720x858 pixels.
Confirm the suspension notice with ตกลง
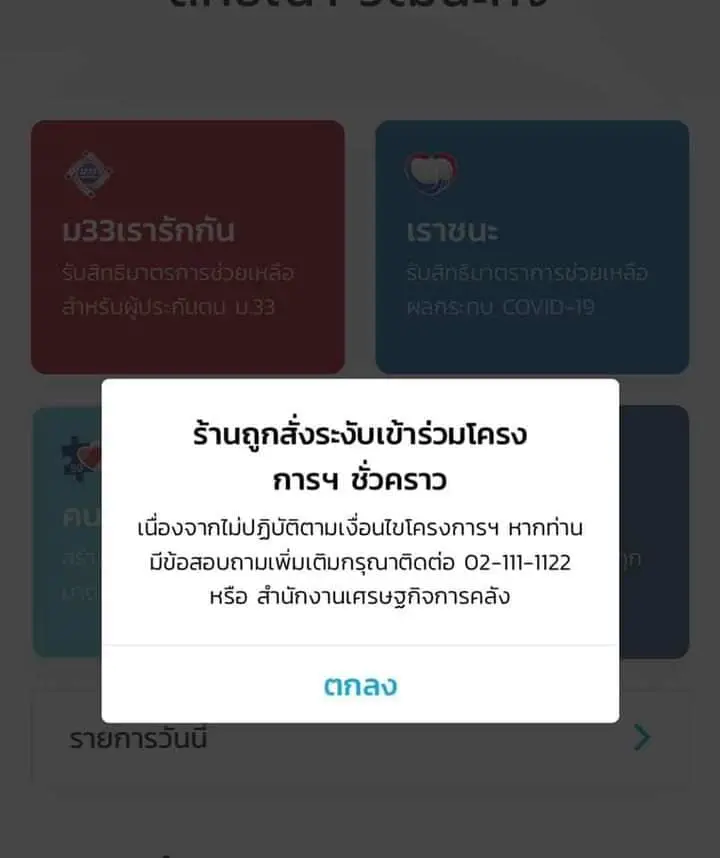point(360,686)
